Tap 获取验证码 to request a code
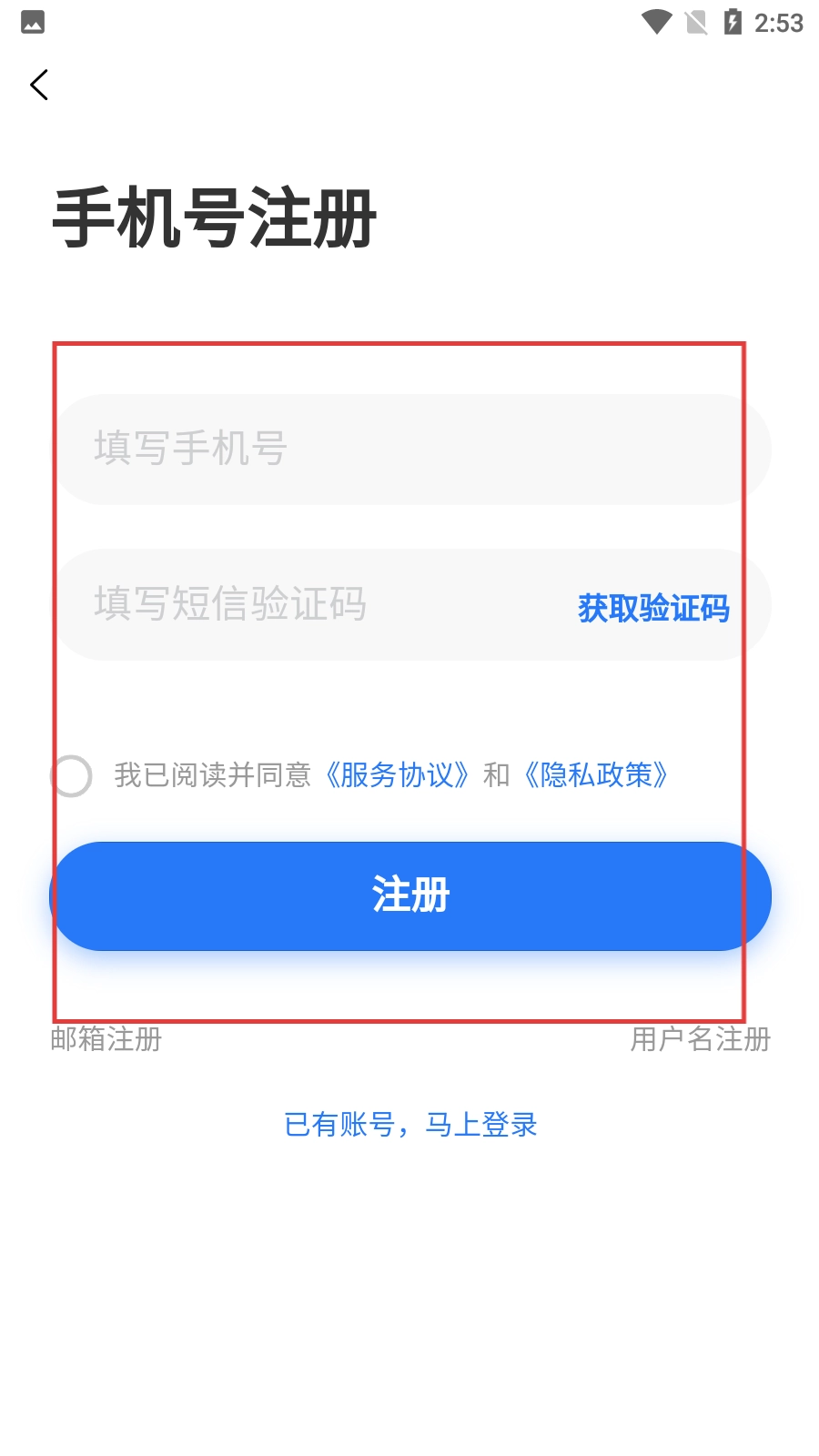 pos(653,608)
